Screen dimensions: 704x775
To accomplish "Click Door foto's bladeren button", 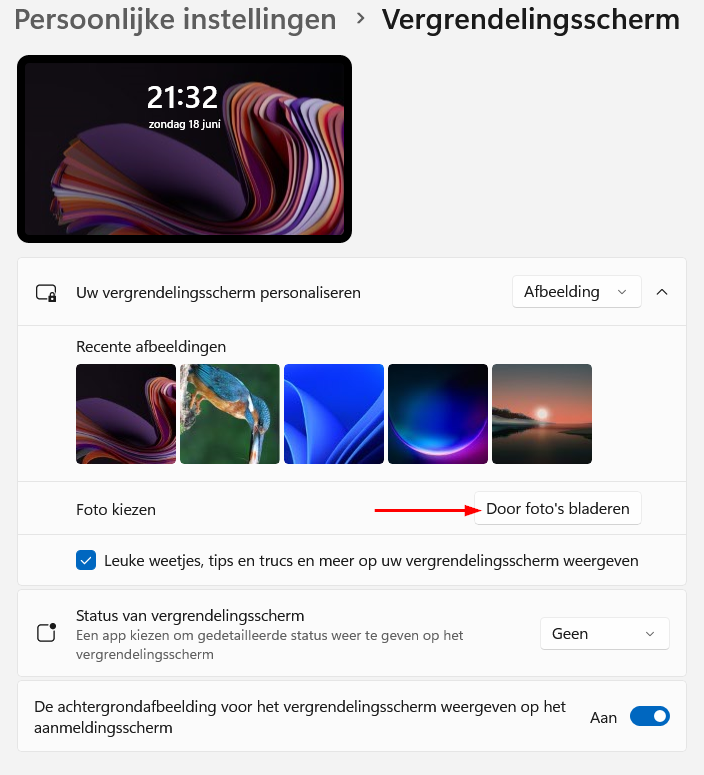I will (558, 509).
